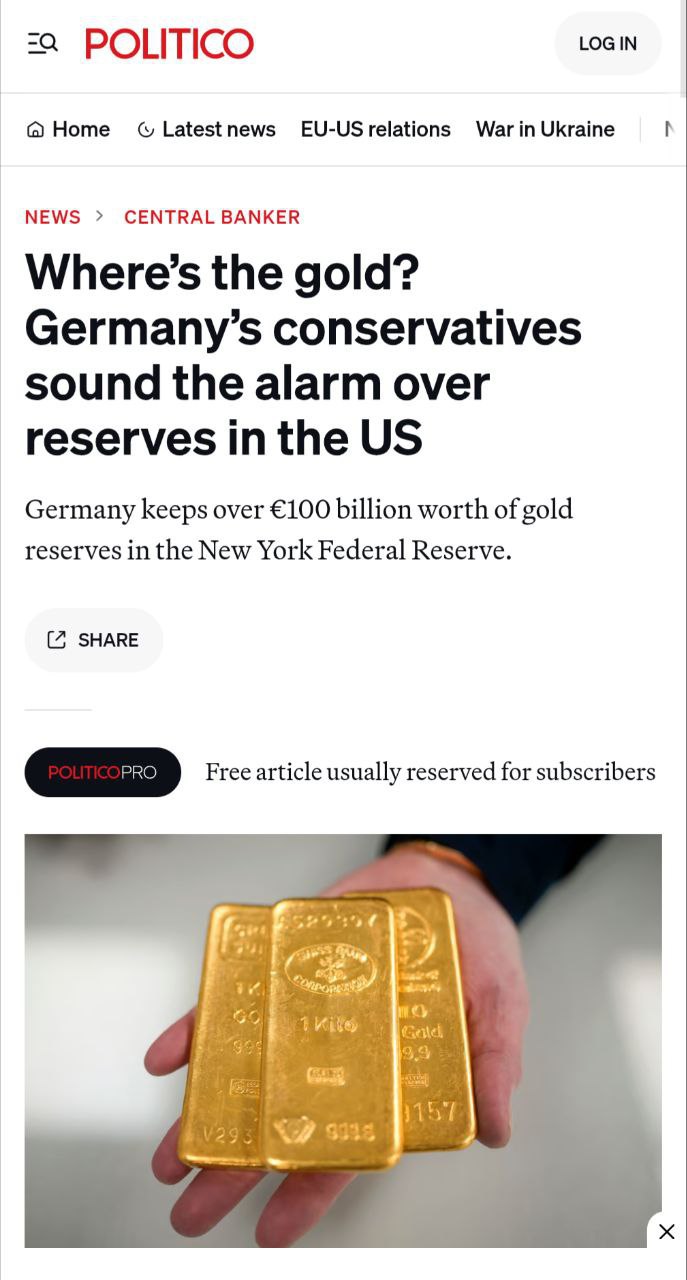Go to the Politico homepage logo

[x=169, y=44]
